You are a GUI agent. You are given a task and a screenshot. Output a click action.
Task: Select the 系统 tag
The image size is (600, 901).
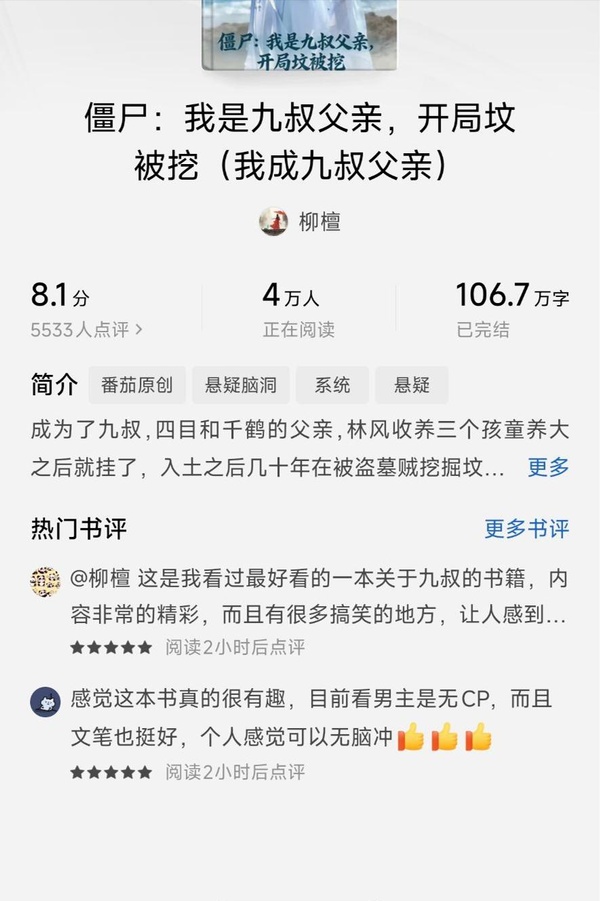click(332, 385)
